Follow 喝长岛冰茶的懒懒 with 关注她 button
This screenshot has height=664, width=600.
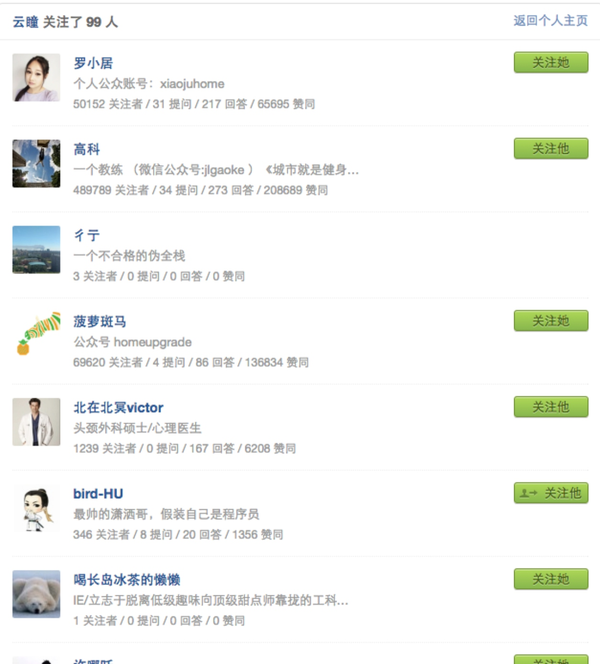click(550, 578)
